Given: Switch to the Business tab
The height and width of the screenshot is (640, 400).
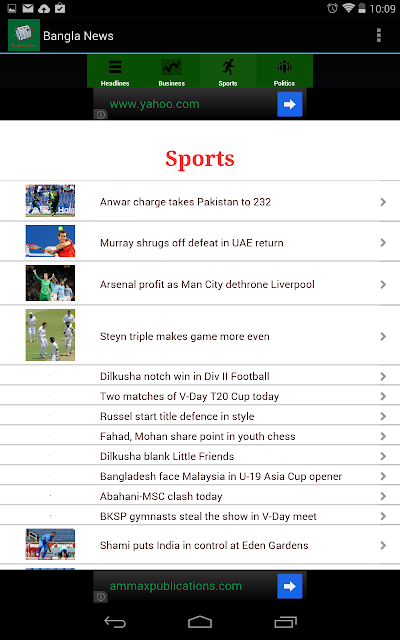Looking at the screenshot, I should (x=171, y=72).
